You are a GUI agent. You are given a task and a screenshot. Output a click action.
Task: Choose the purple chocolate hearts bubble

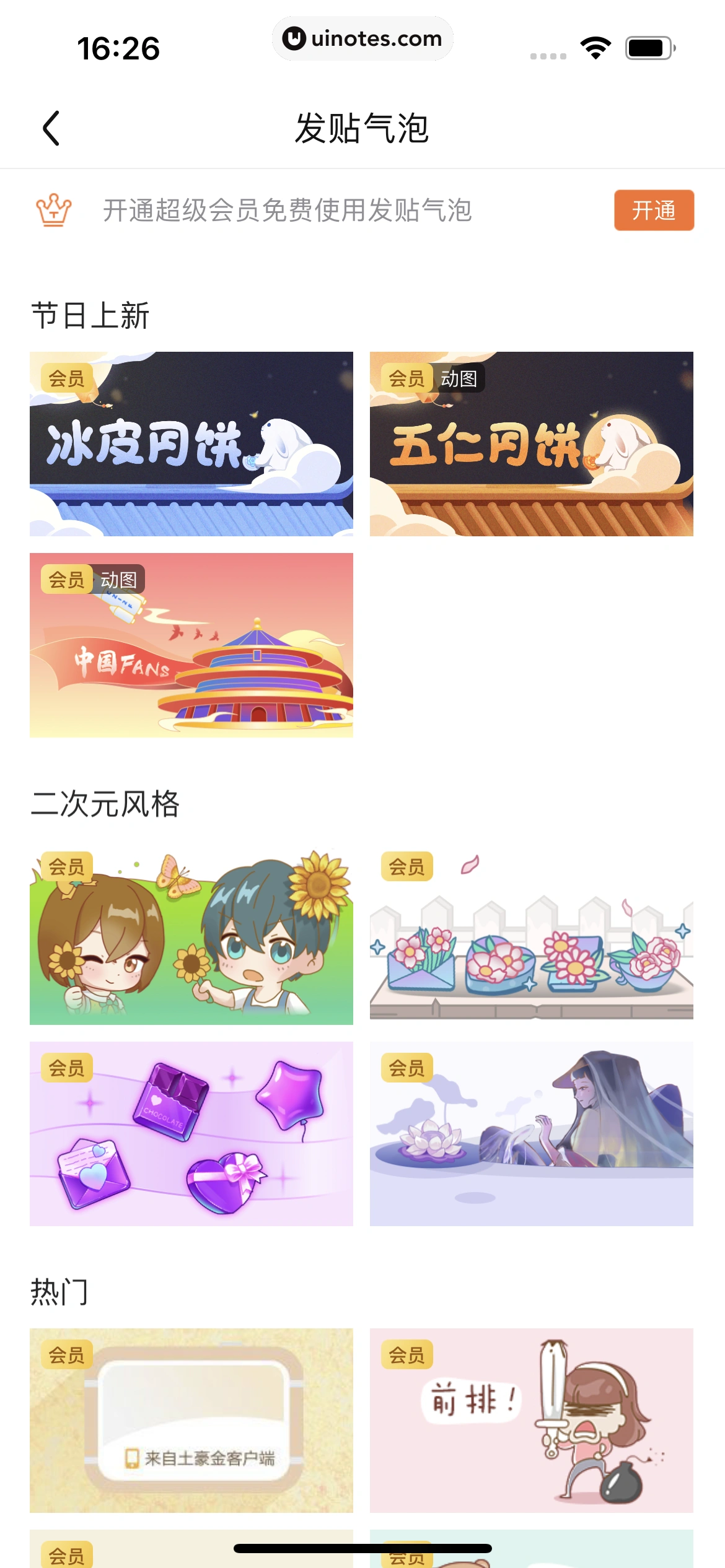click(x=191, y=1134)
